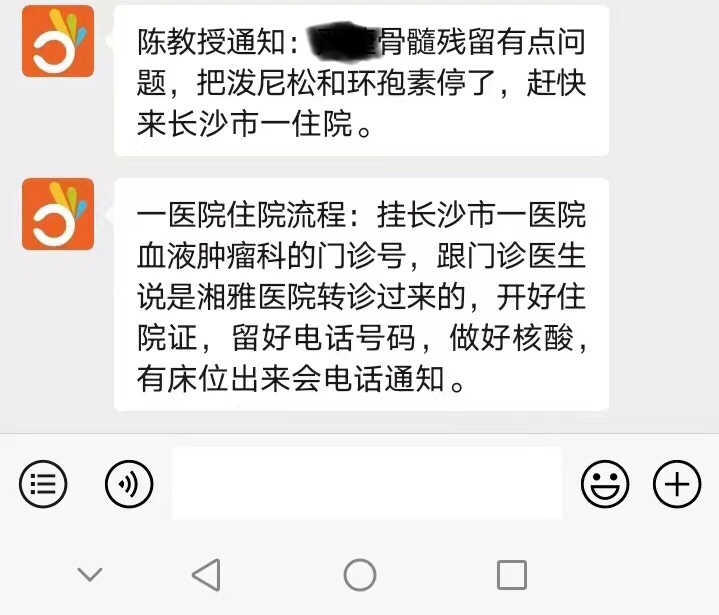Switch to voice message input
Screen dimensions: 719x615
(129, 485)
